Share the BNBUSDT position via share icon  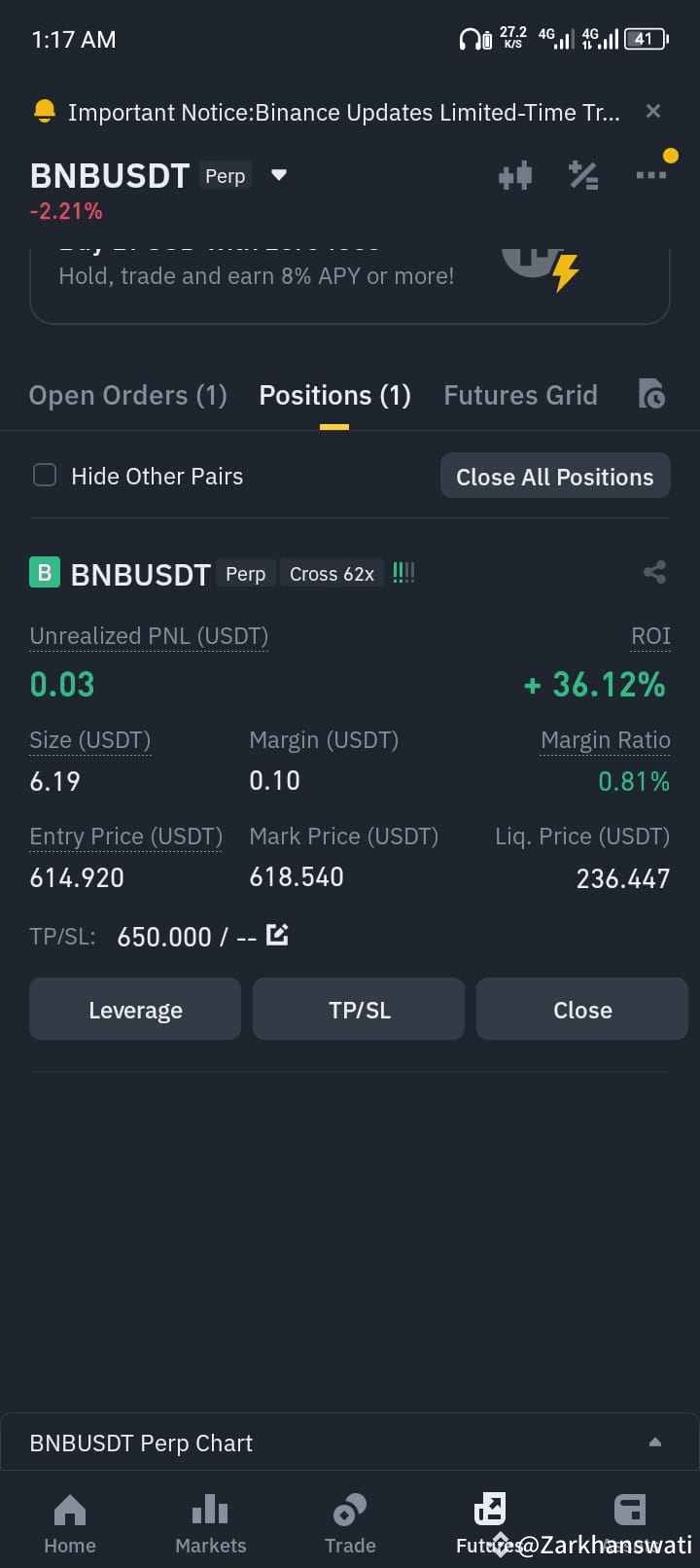pos(653,573)
